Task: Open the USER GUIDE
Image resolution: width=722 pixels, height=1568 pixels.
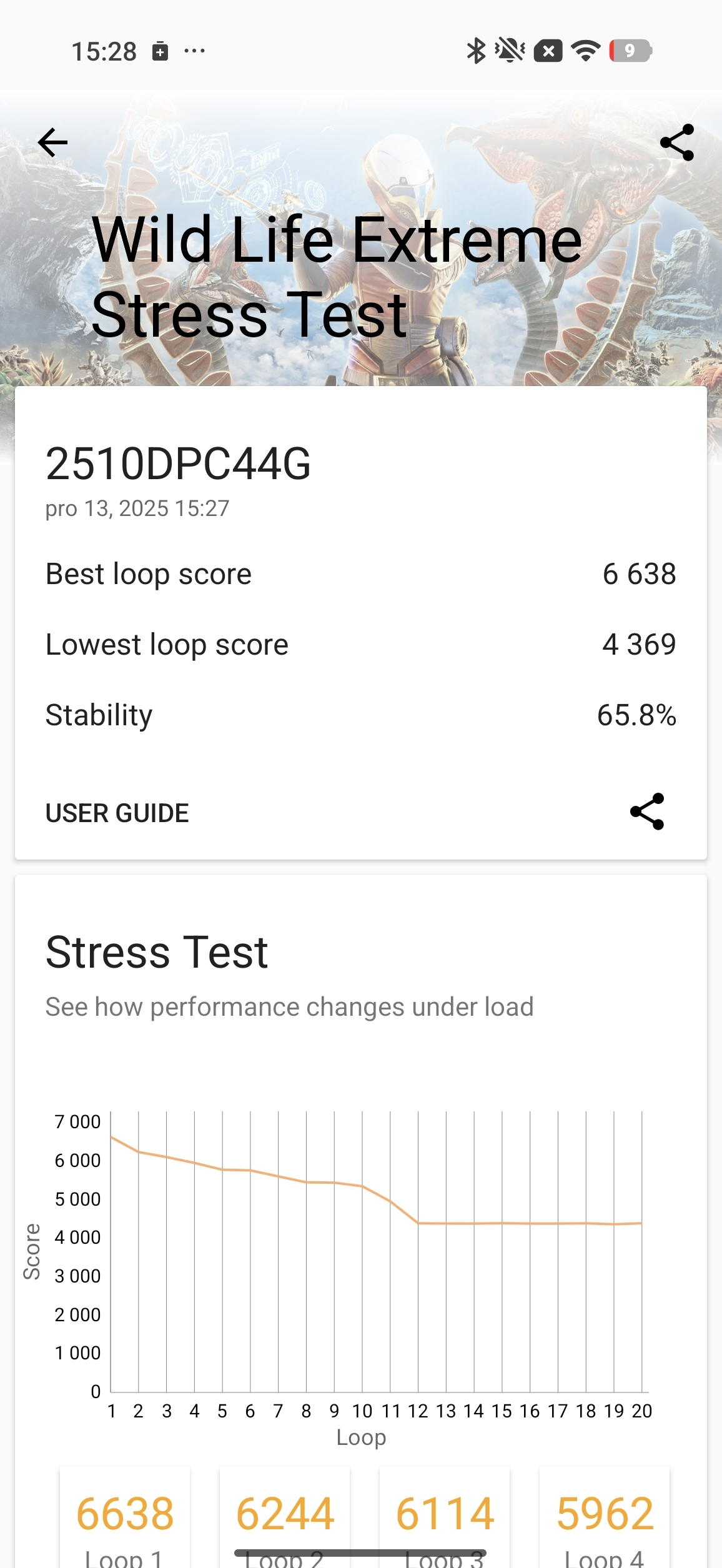Action: (117, 812)
